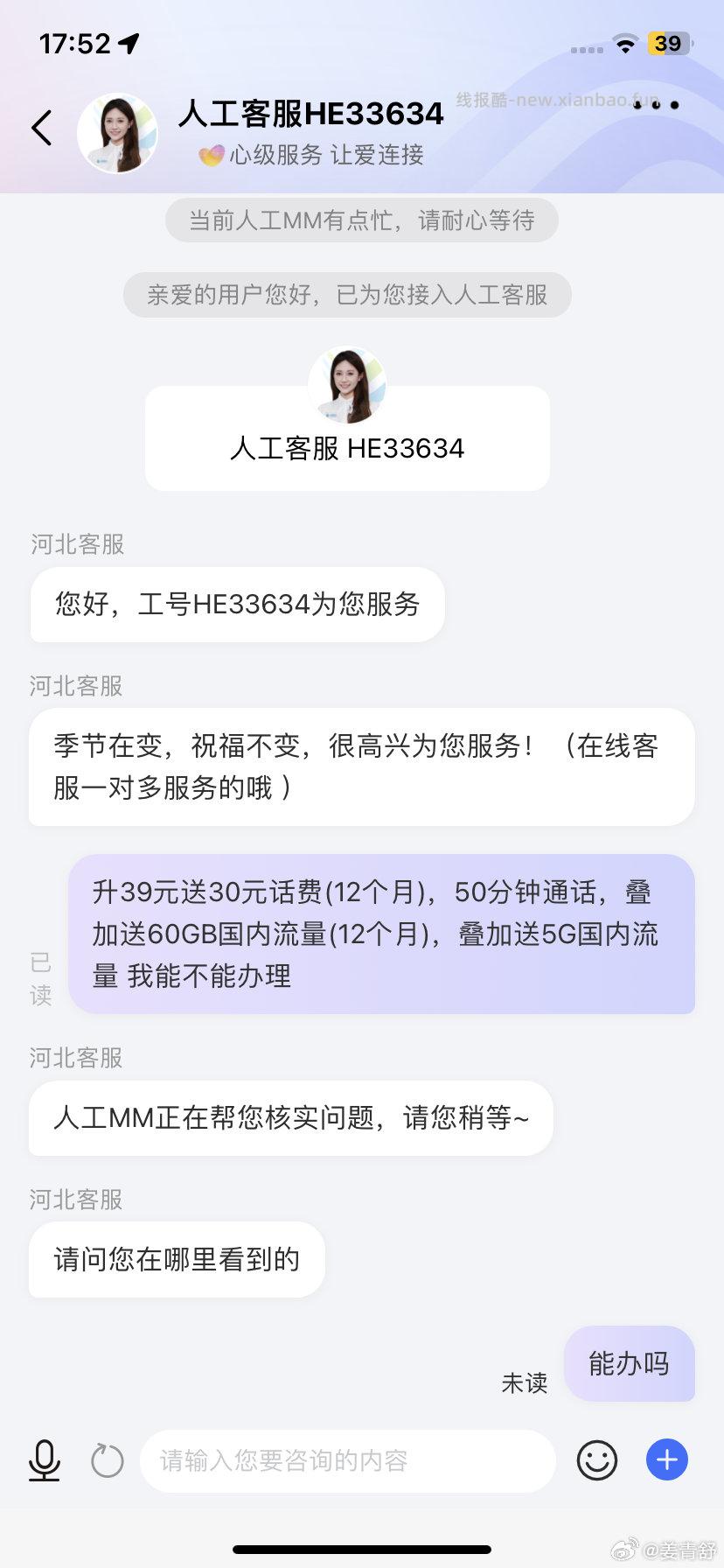Select the 能办吗 sent message bubble
724x1568 pixels.
point(629,1363)
